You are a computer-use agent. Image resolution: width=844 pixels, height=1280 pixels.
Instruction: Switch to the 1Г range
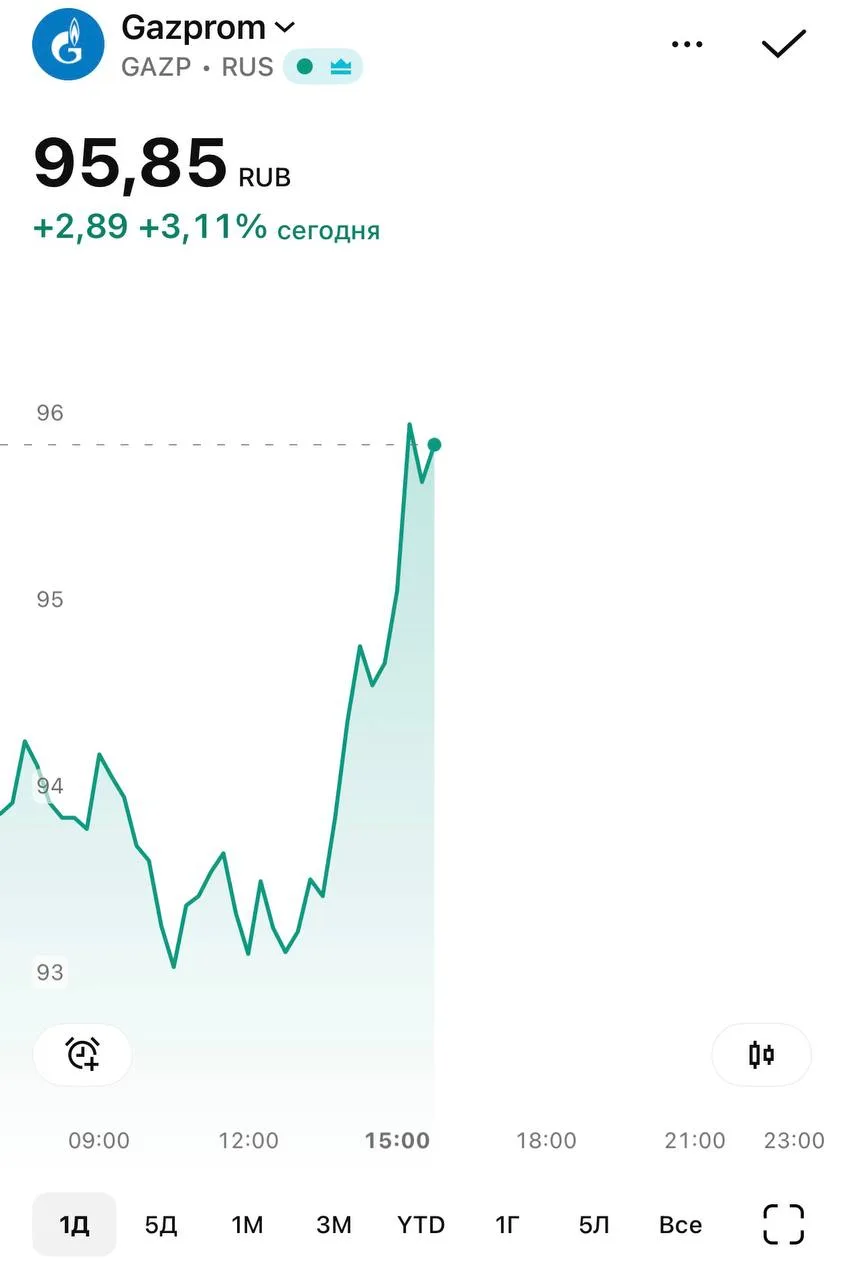pyautogui.click(x=507, y=1225)
